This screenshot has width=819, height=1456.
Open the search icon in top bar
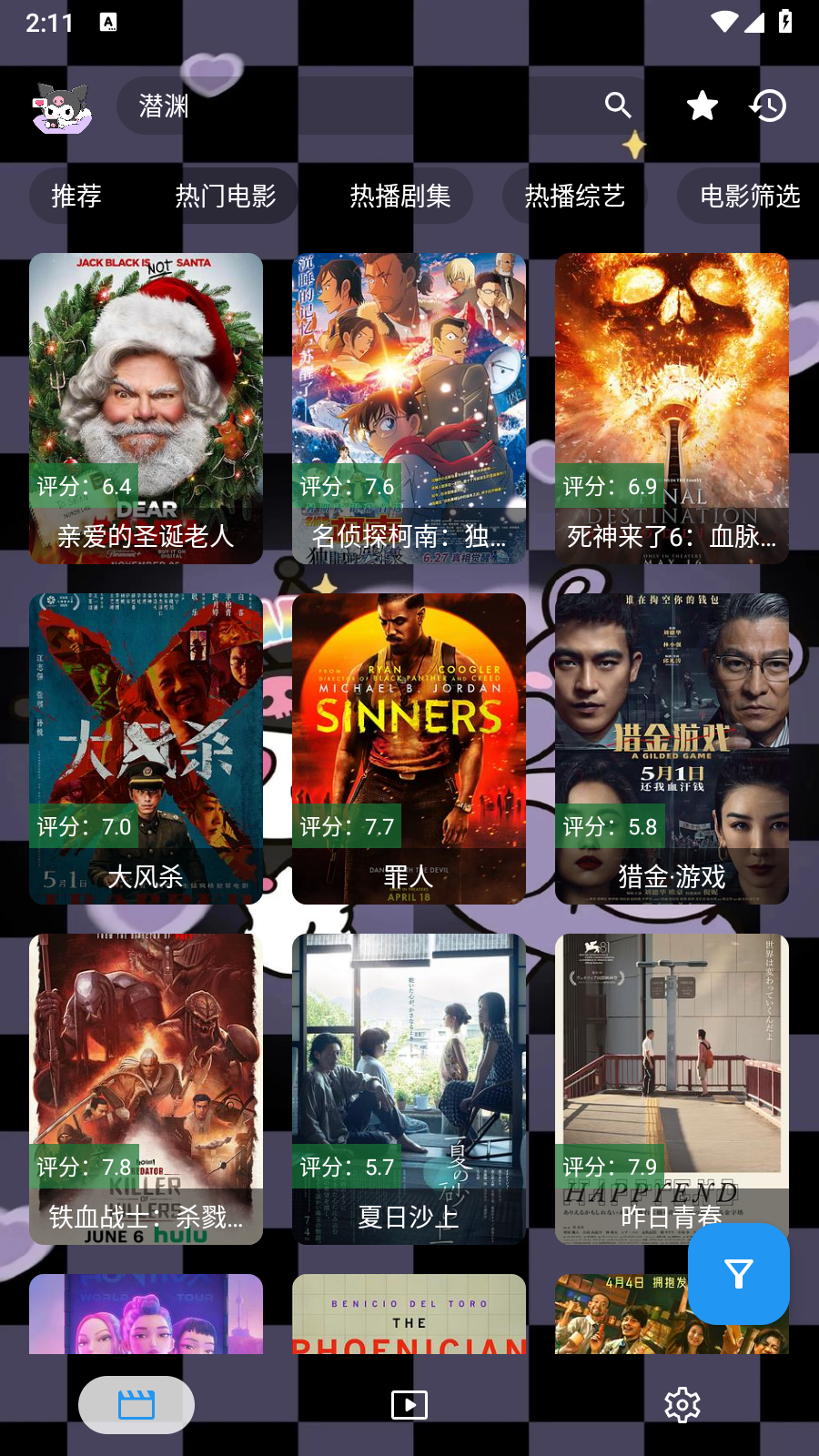618,105
